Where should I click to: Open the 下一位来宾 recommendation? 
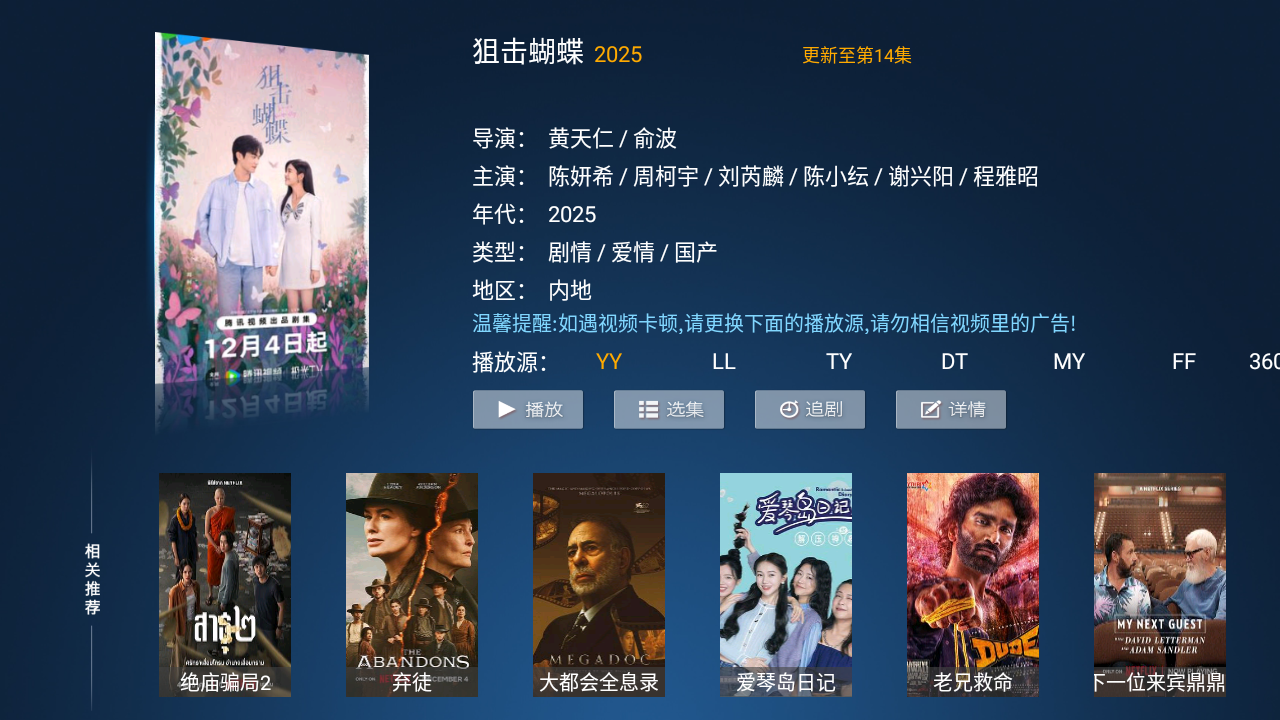[x=1160, y=585]
